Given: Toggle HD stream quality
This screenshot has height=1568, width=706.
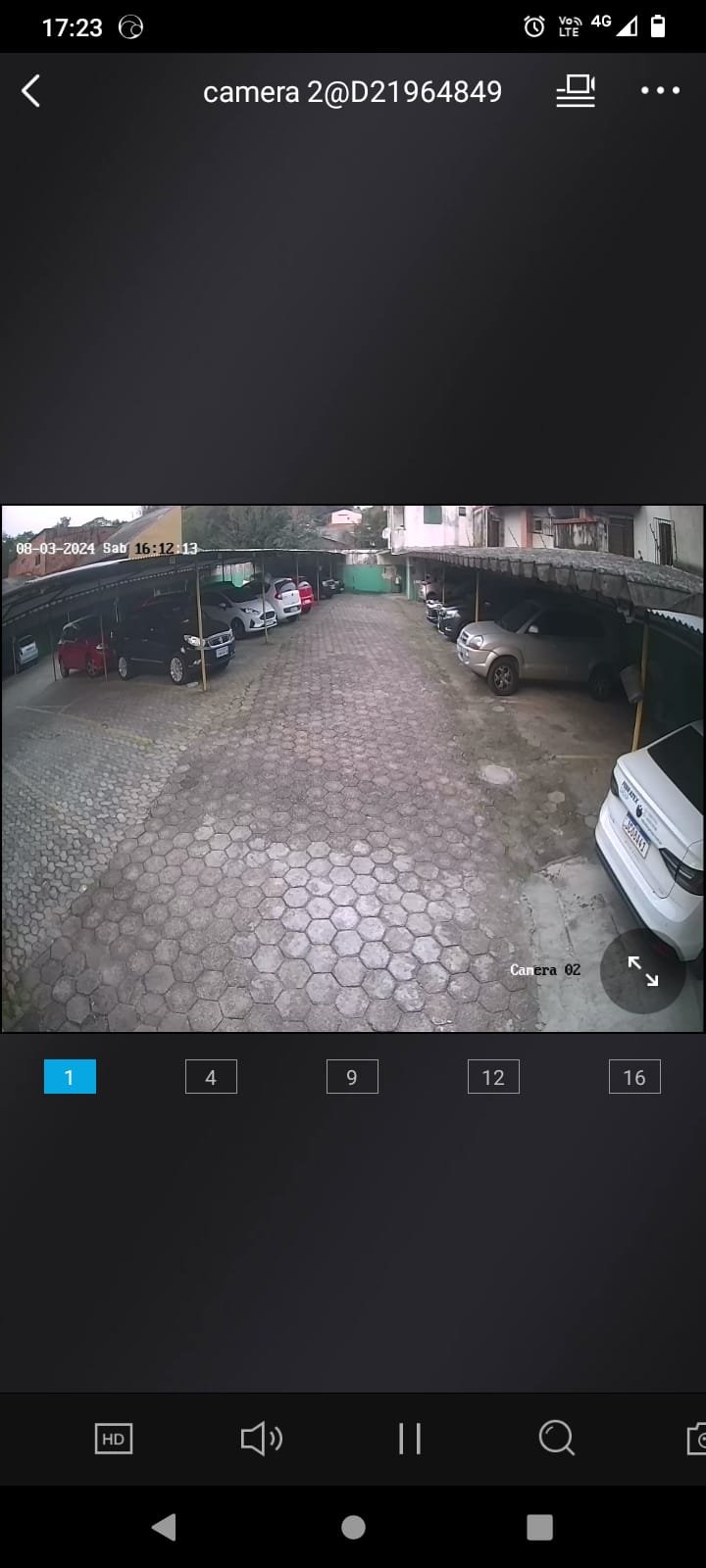Looking at the screenshot, I should 113,1439.
